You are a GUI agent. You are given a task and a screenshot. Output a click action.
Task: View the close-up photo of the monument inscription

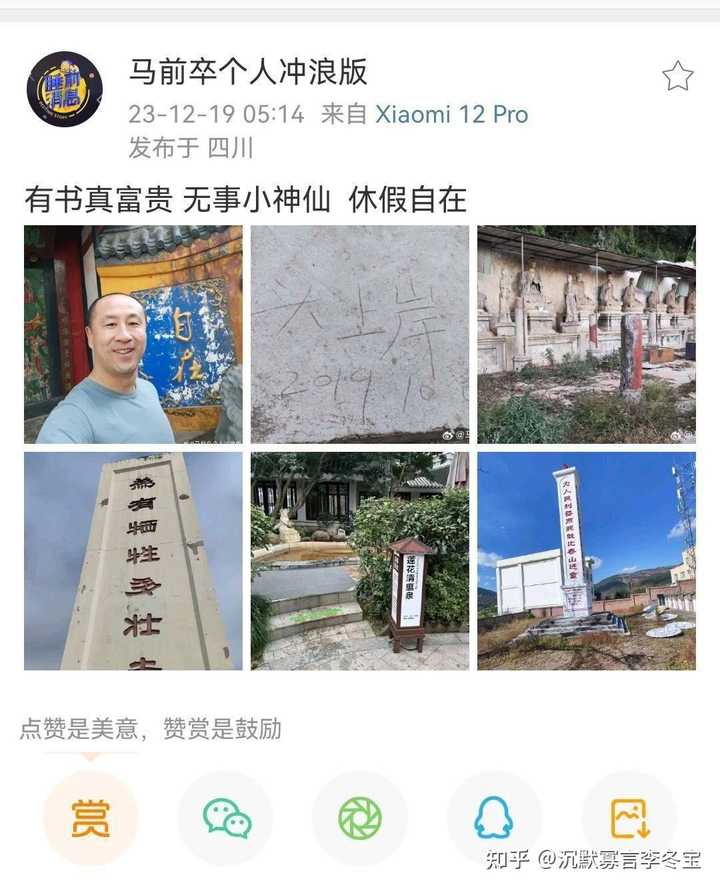tap(133, 561)
